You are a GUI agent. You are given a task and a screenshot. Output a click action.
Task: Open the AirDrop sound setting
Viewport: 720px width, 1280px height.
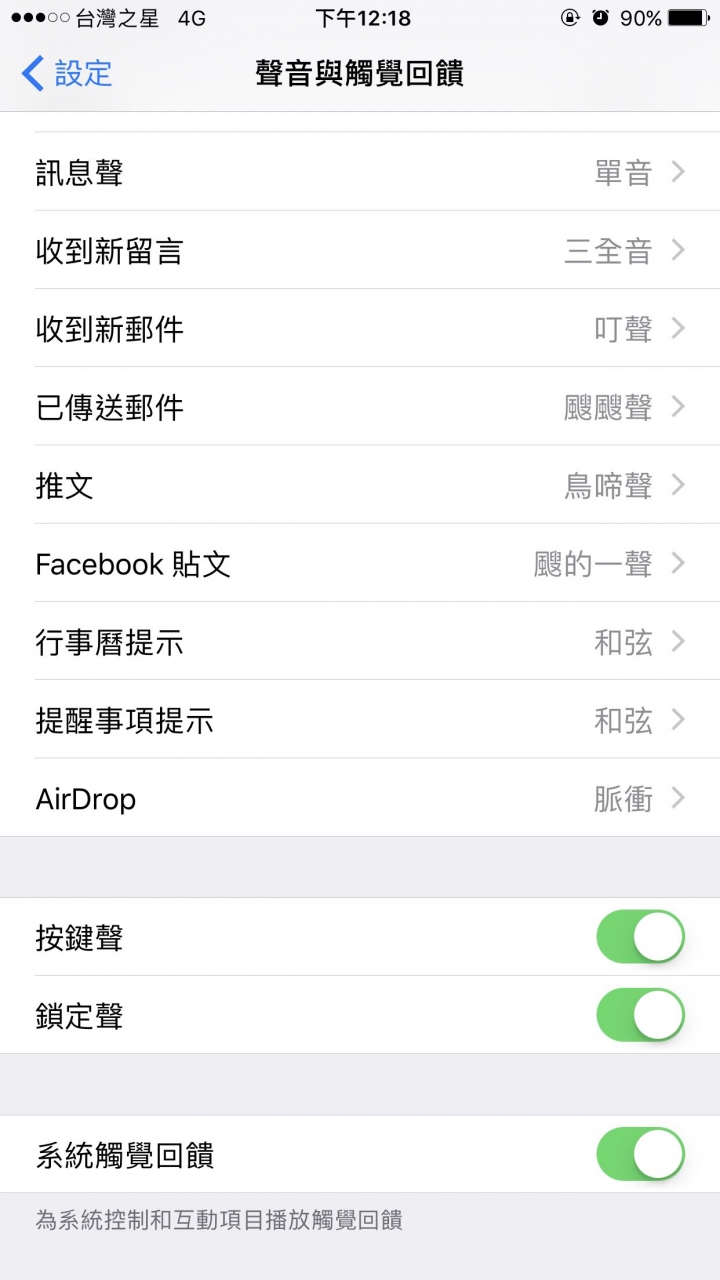tap(360, 798)
